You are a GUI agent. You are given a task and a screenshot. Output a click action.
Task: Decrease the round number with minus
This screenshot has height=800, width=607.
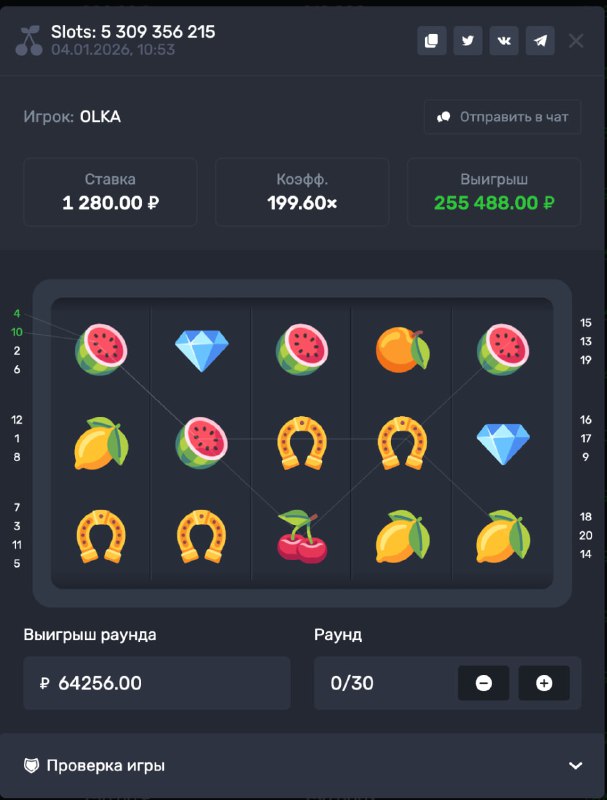tap(483, 683)
